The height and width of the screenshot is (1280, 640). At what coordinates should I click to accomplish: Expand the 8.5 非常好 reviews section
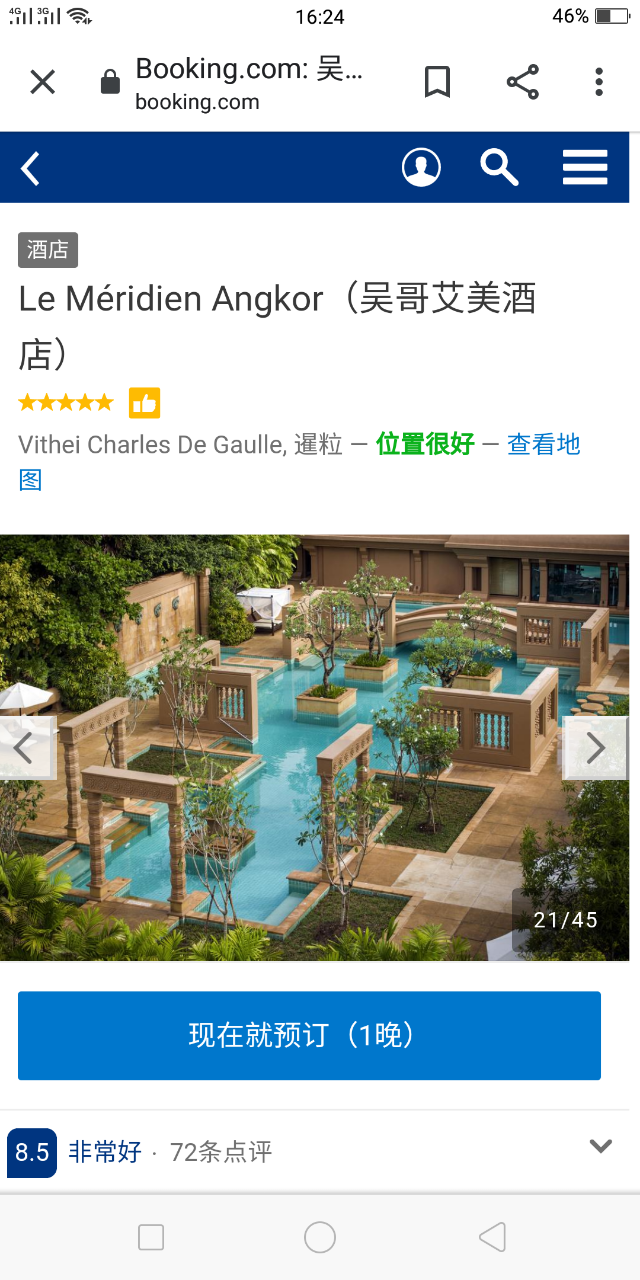point(600,1147)
